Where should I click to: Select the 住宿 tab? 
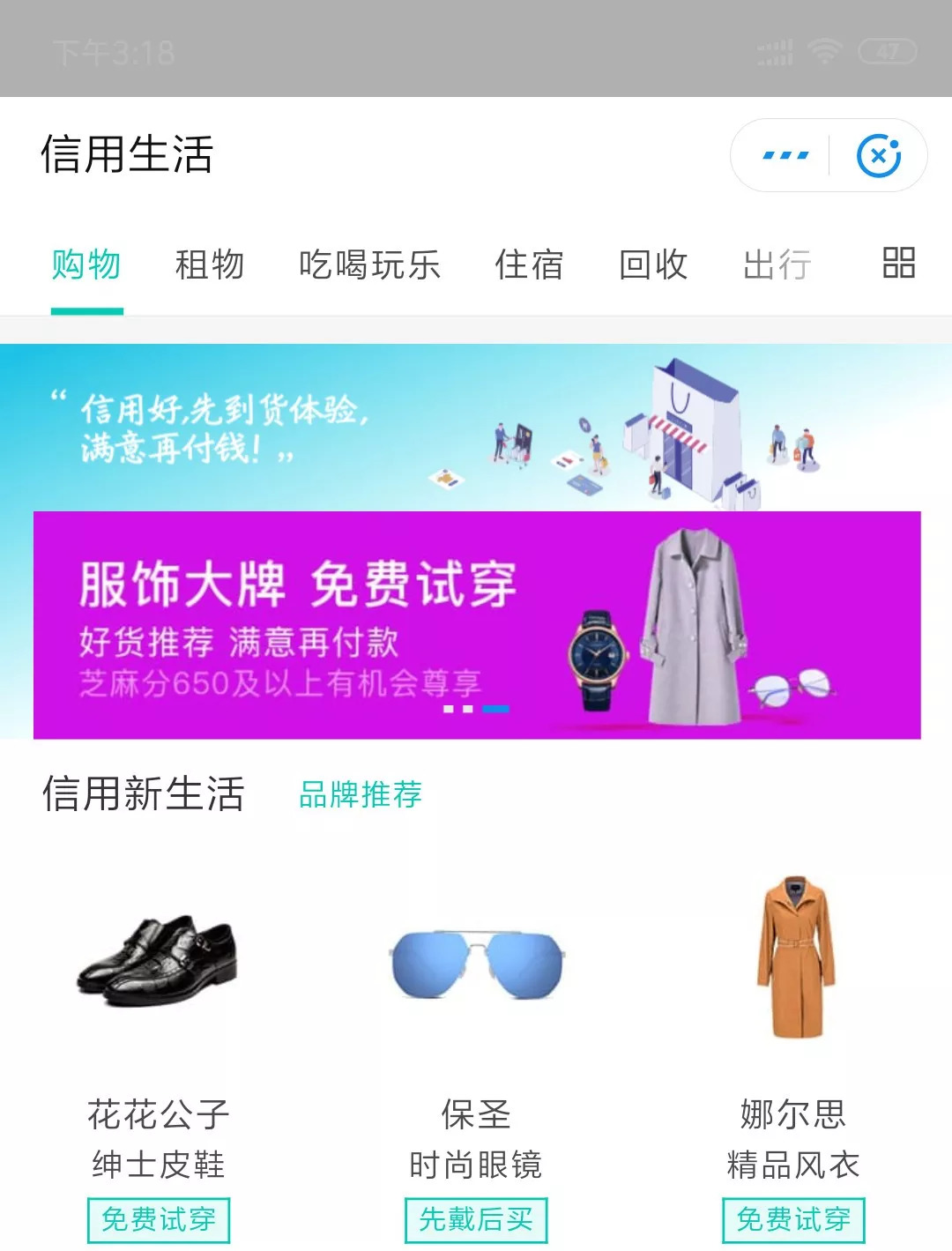pos(529,264)
